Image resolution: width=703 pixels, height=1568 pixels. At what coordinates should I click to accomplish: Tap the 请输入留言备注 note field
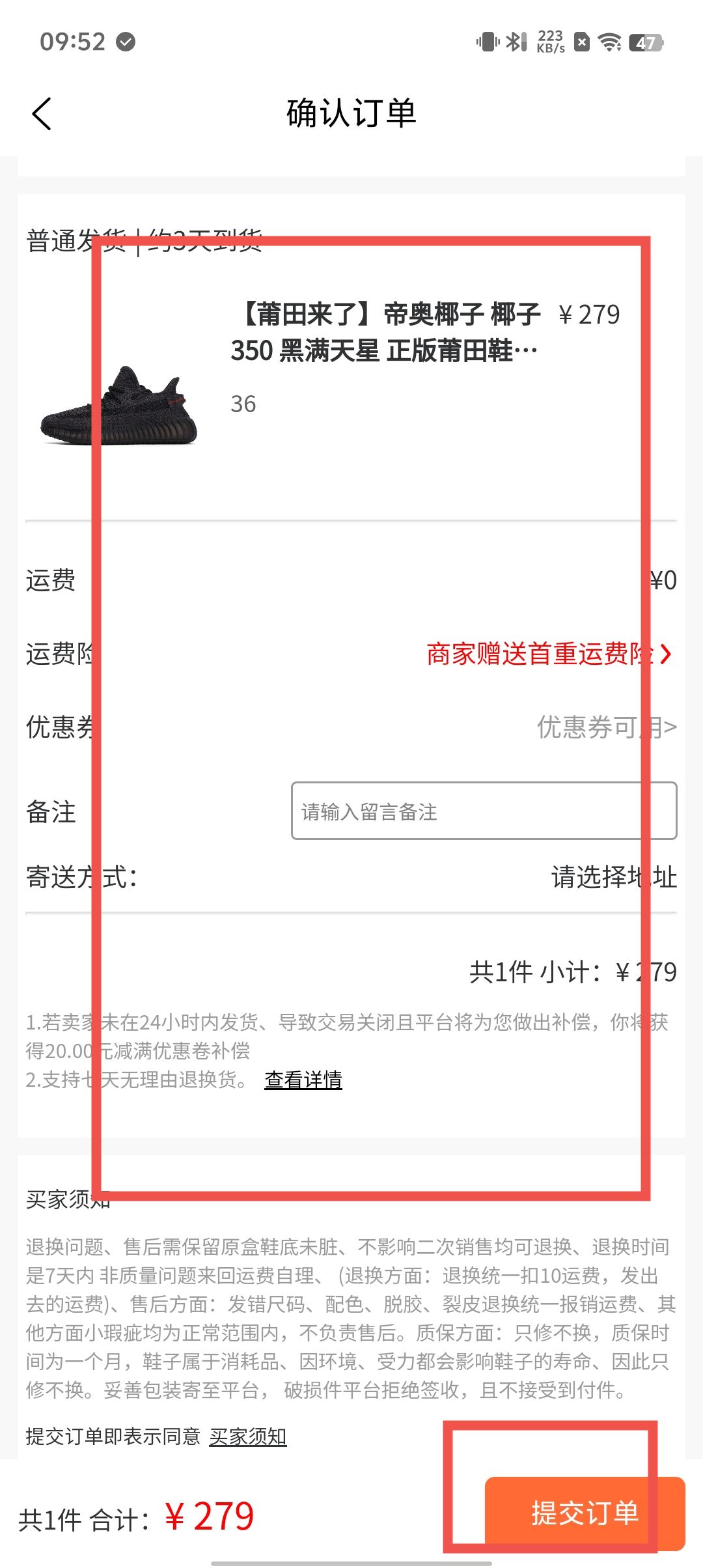[x=483, y=811]
